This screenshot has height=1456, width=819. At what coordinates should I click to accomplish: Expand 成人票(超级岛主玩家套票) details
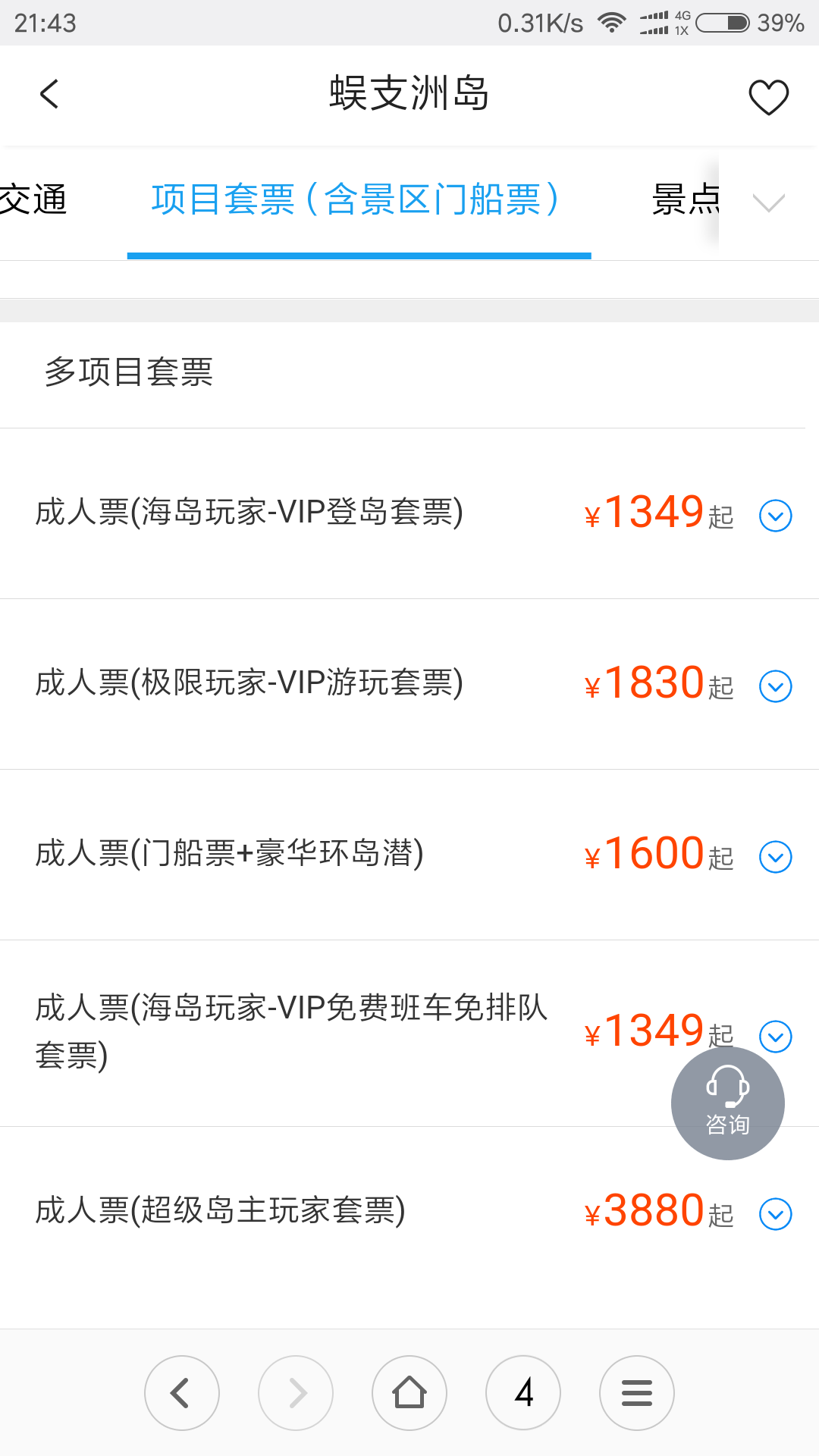point(776,1214)
